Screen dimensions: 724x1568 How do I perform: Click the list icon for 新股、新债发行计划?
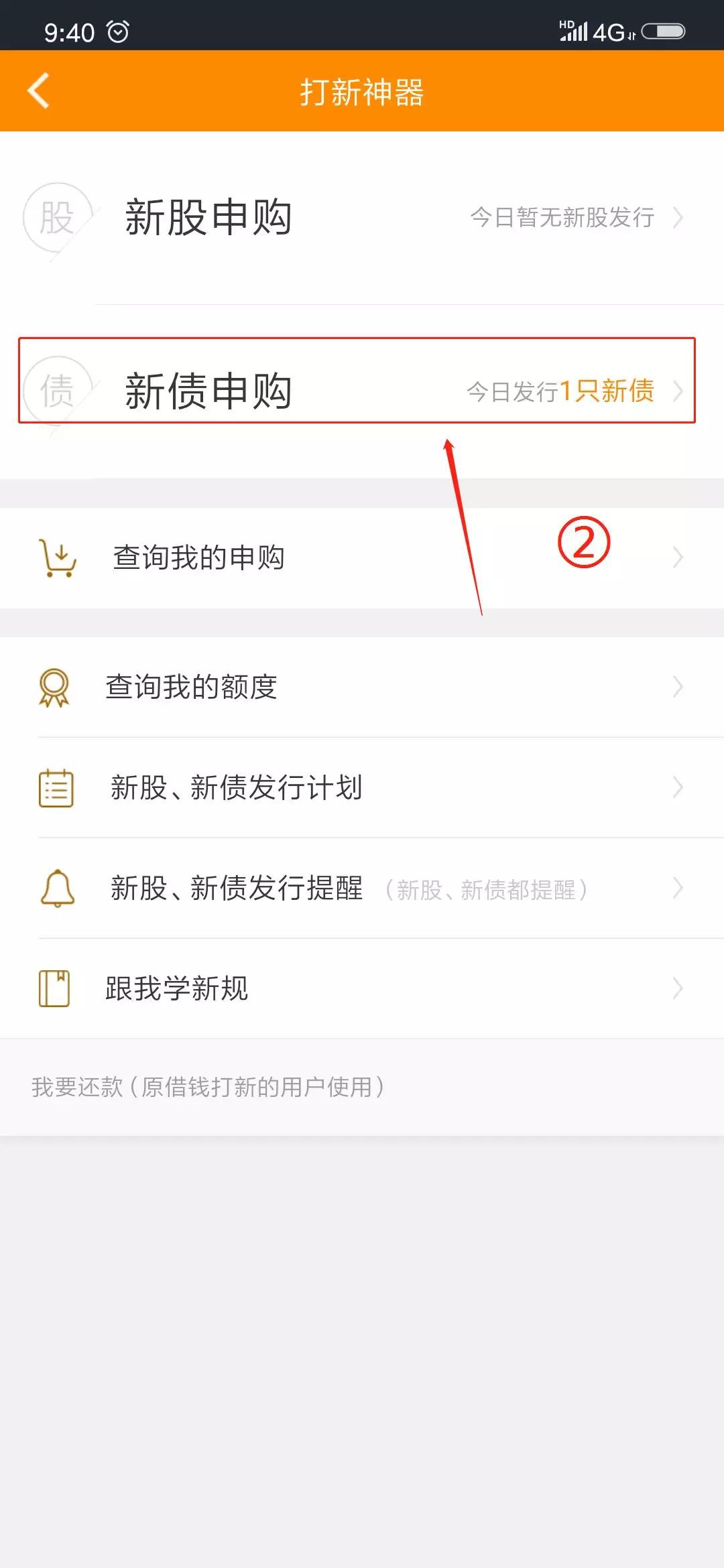pos(55,788)
